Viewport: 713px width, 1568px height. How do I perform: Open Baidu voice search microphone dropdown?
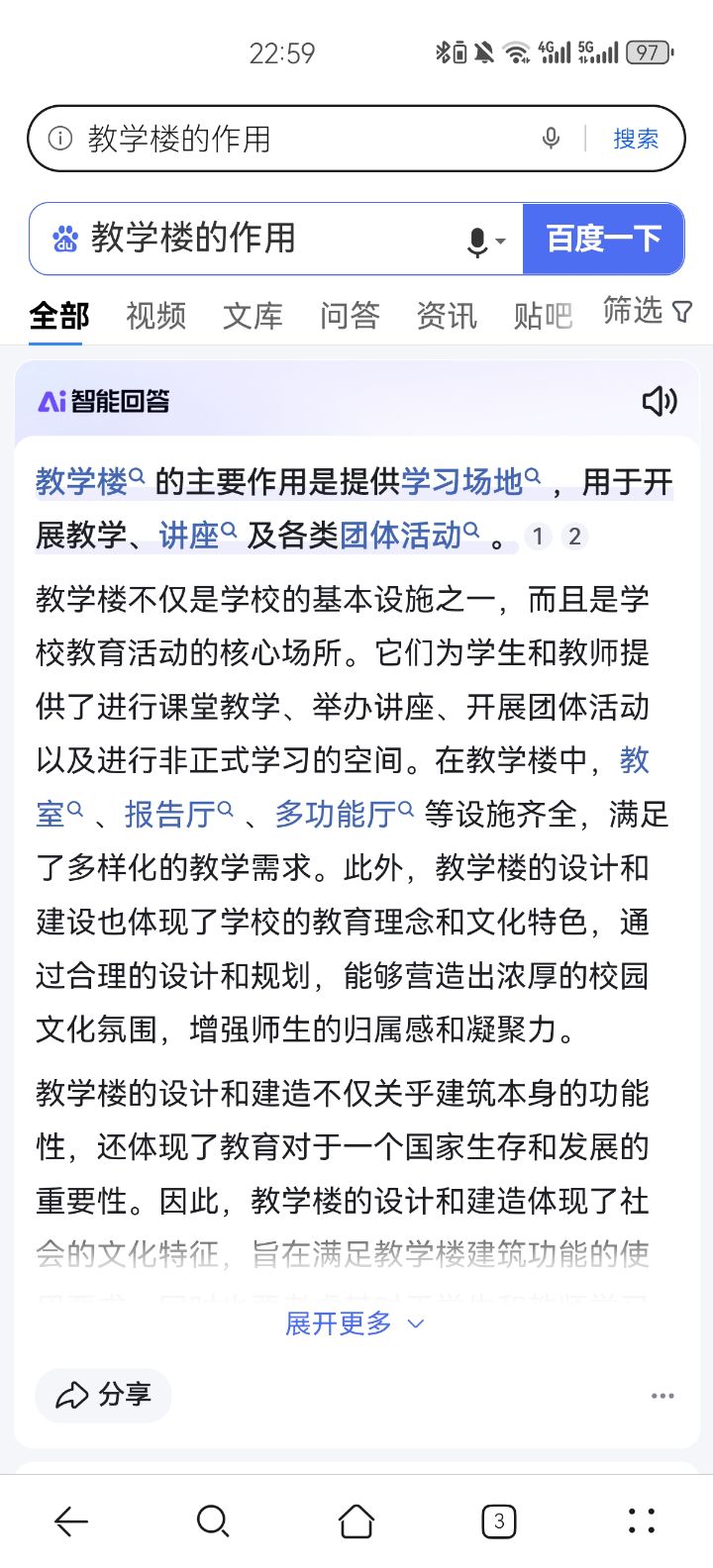[x=485, y=241]
